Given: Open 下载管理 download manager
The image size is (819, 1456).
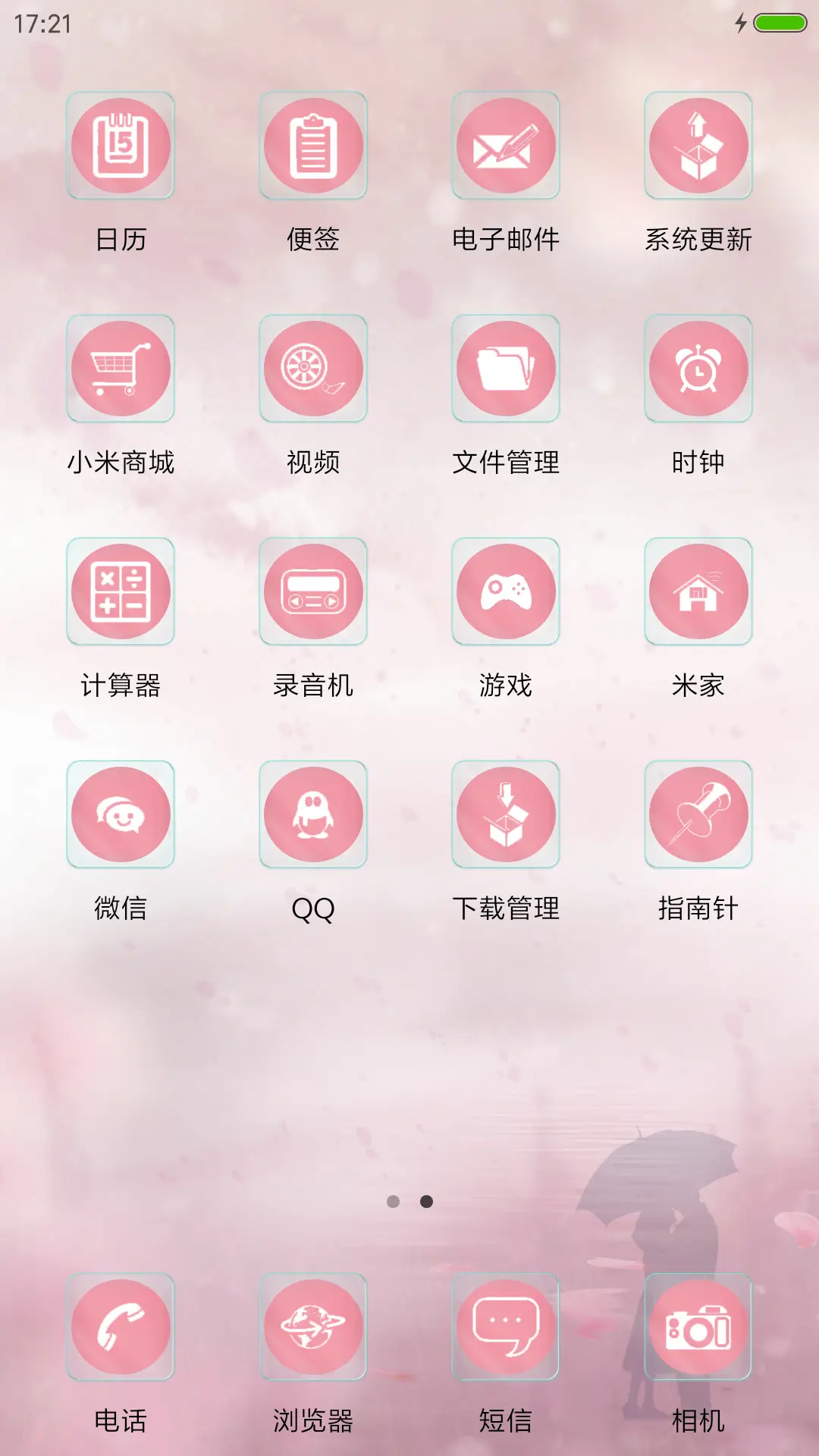Looking at the screenshot, I should click(x=505, y=814).
